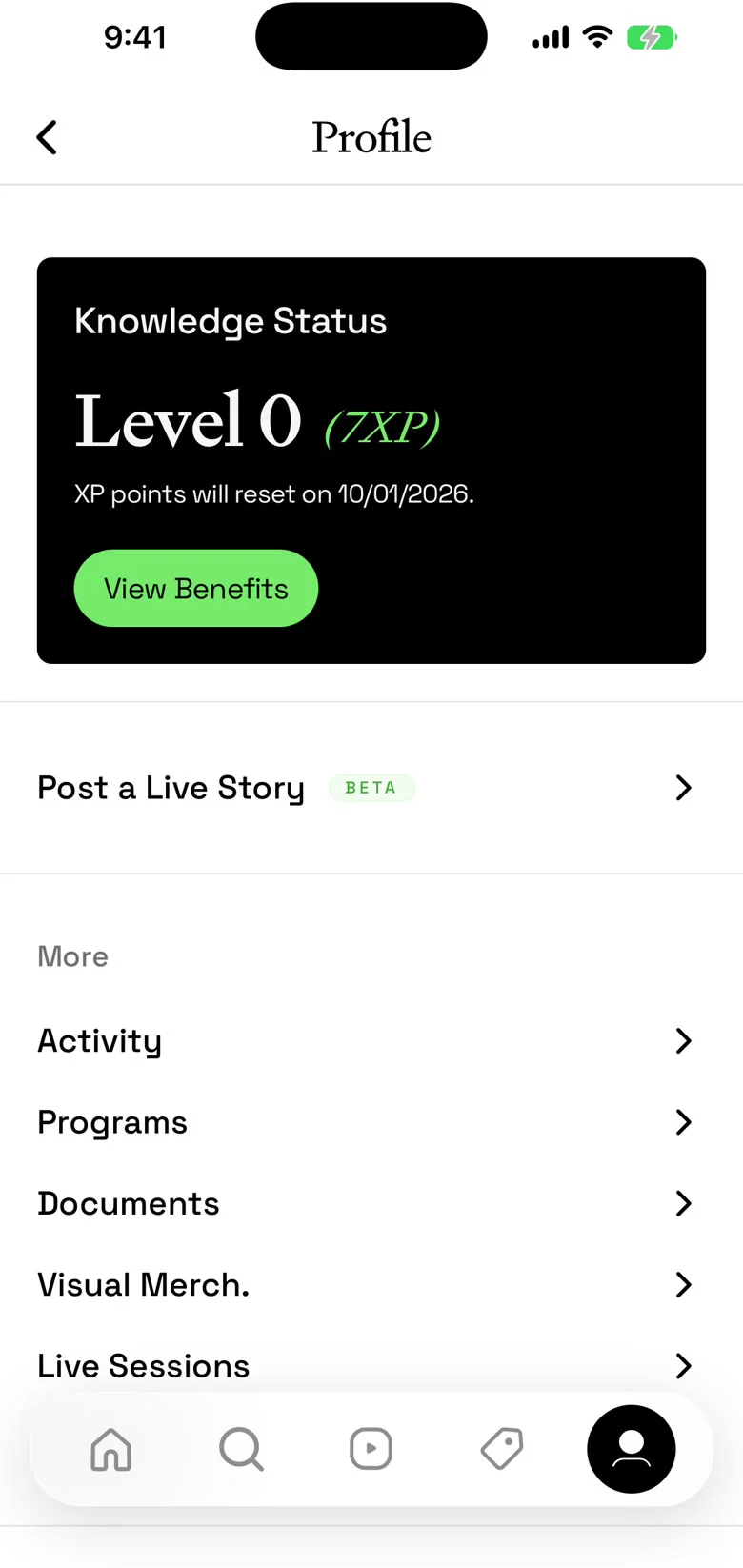Image resolution: width=743 pixels, height=1568 pixels.
Task: Open Post a Live Story
Action: pos(371,788)
